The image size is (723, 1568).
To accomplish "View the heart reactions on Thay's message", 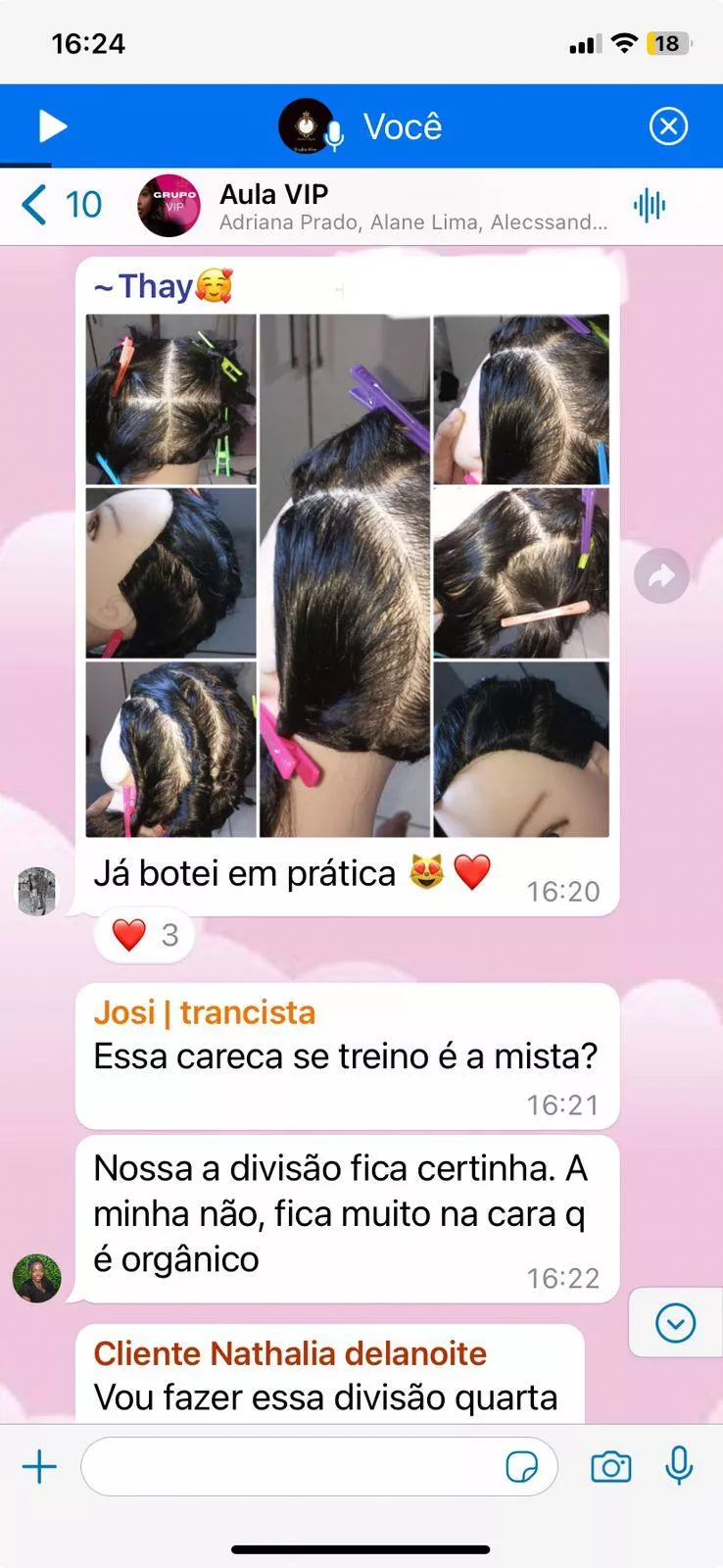I will [144, 935].
